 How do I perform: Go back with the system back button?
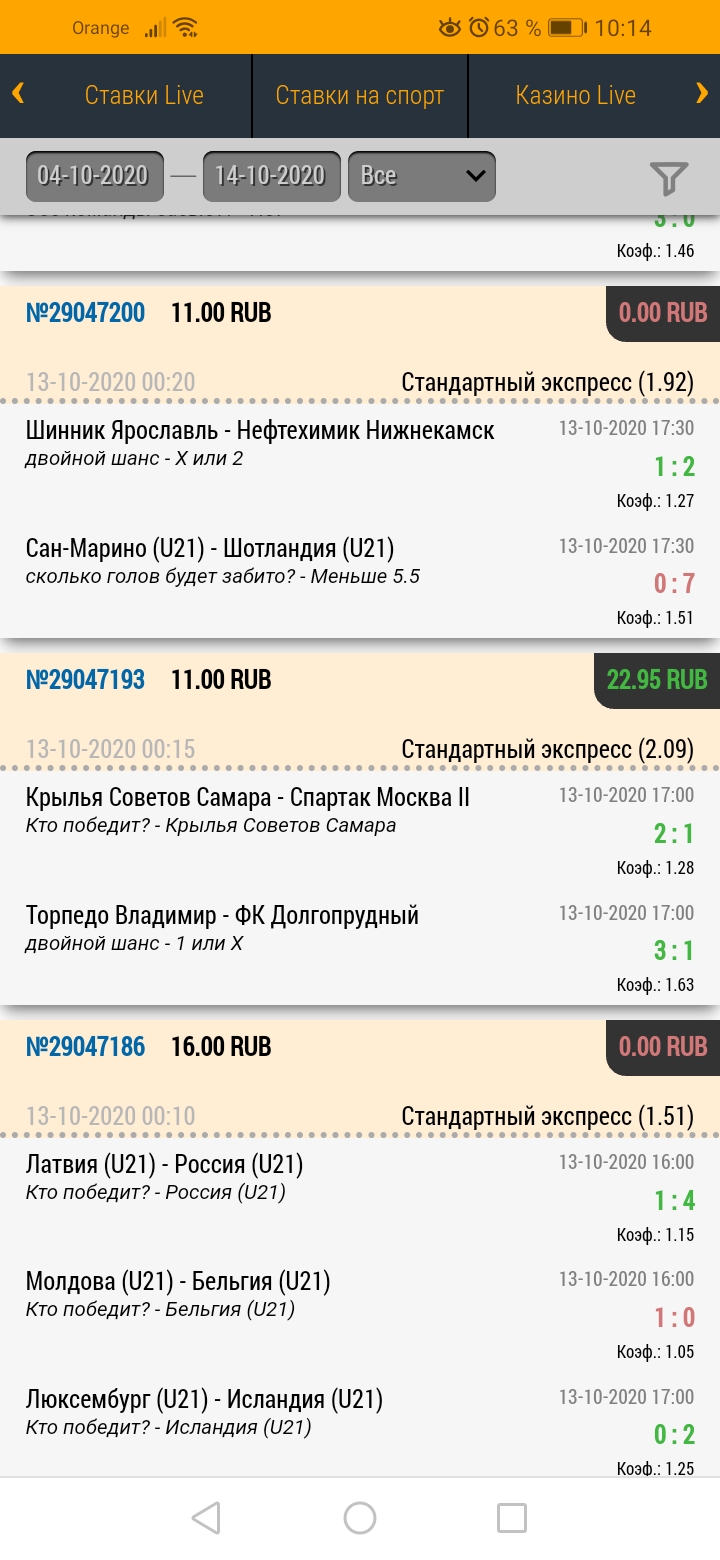coord(206,1518)
